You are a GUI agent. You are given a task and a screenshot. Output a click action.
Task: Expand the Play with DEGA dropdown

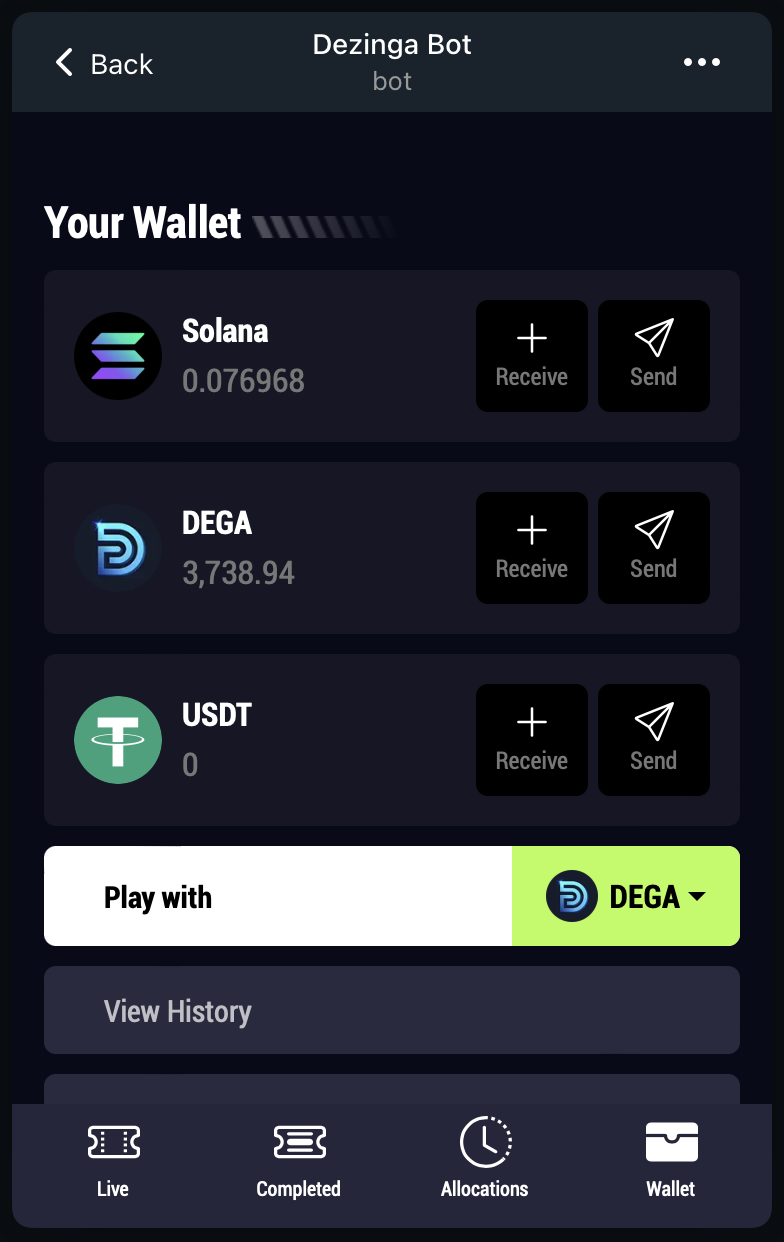626,896
